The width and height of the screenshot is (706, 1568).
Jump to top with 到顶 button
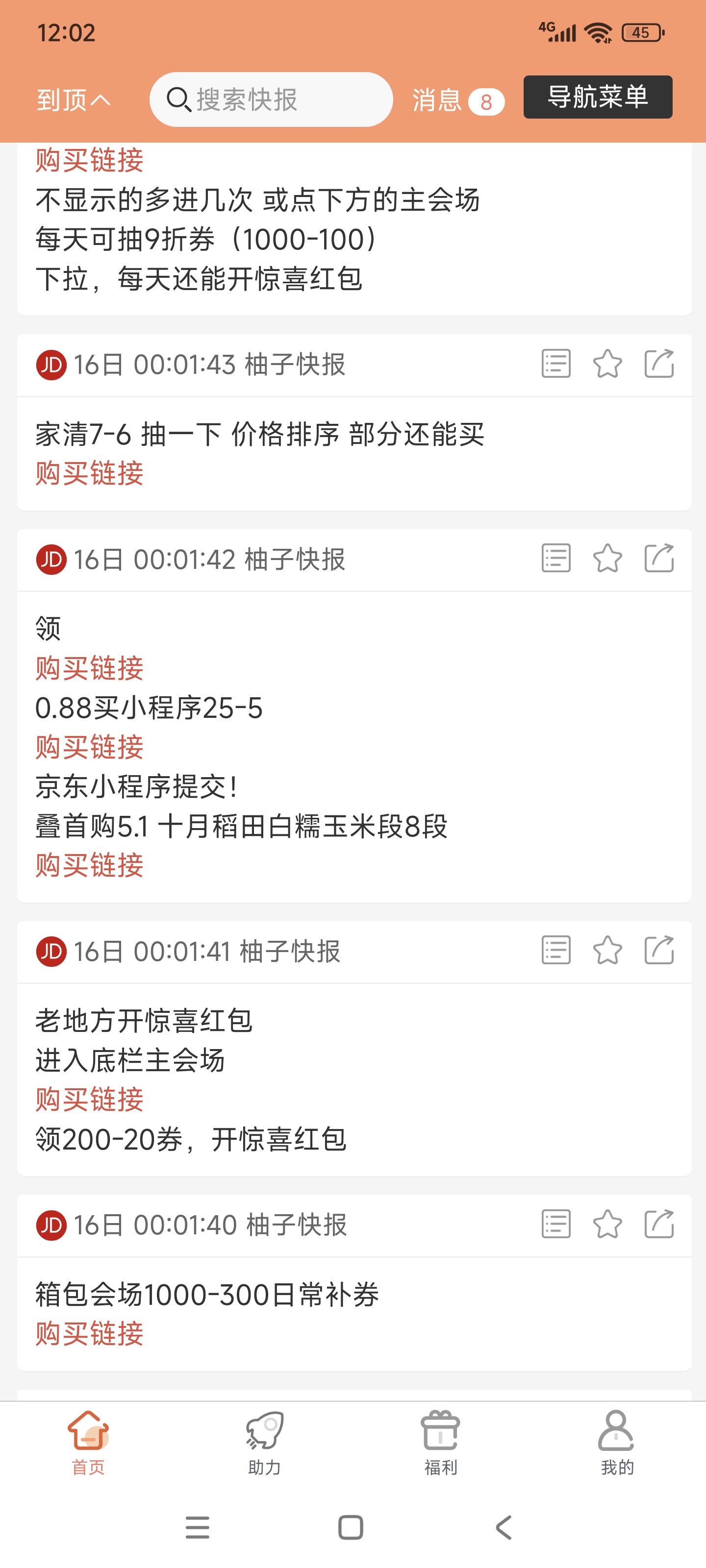point(74,100)
